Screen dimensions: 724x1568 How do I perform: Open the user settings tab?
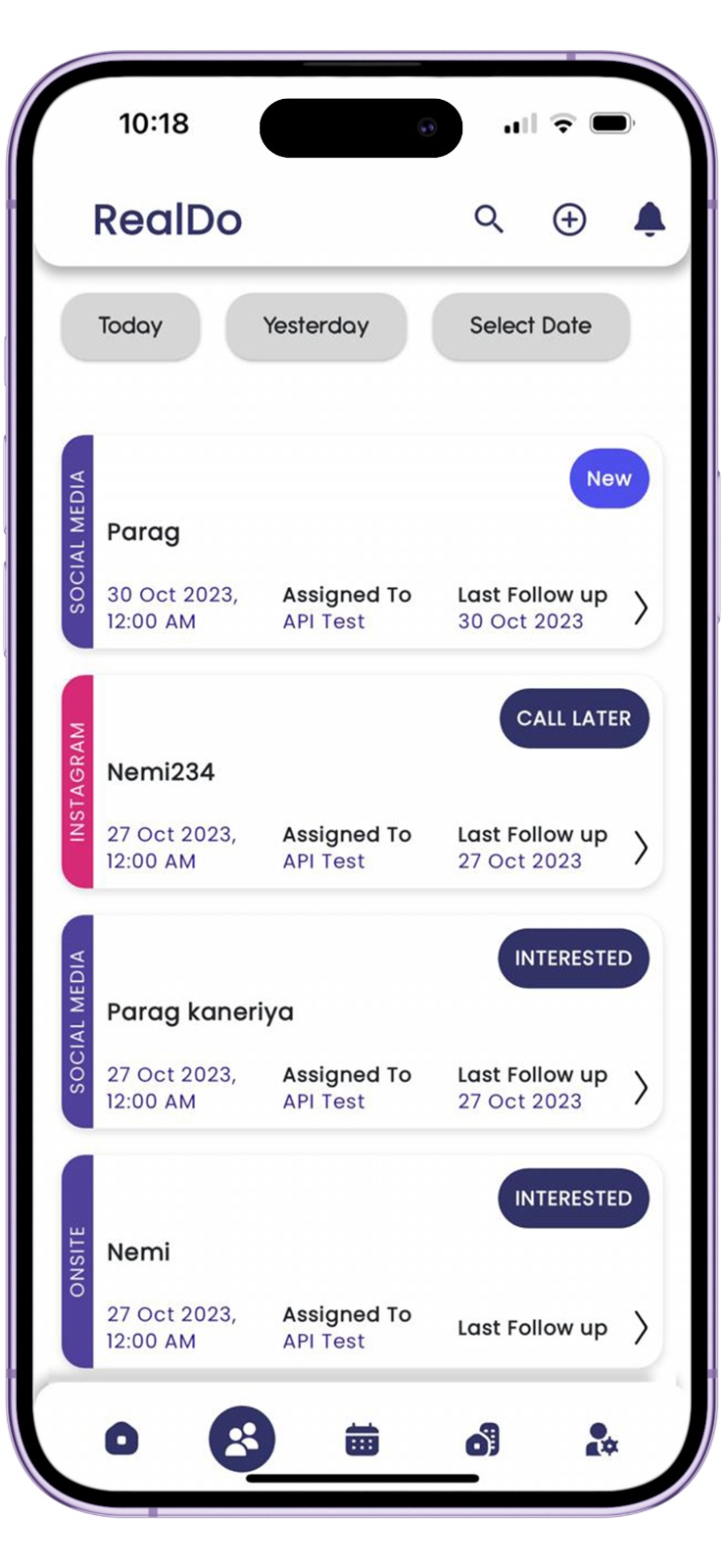pos(601,1440)
